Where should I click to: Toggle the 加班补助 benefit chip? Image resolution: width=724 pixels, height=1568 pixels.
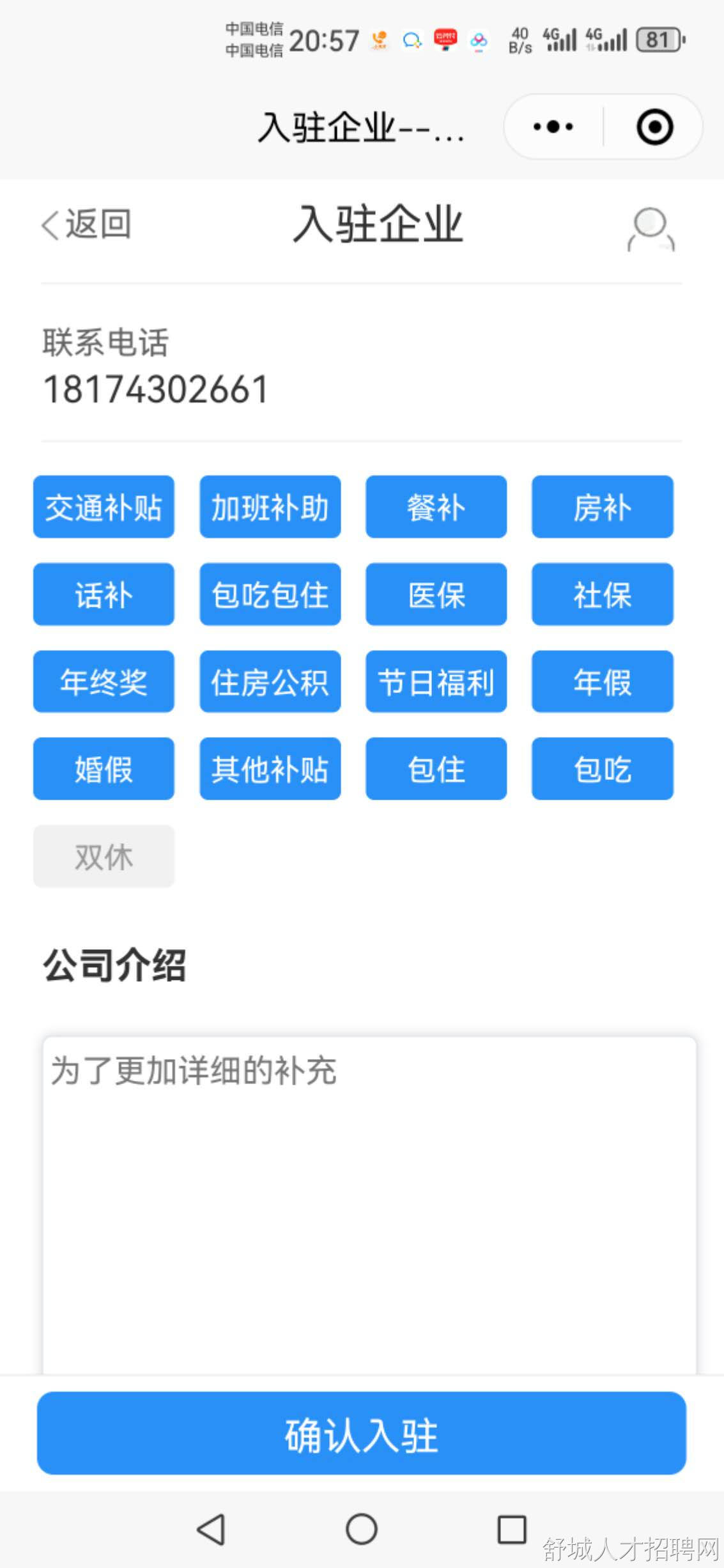(270, 507)
